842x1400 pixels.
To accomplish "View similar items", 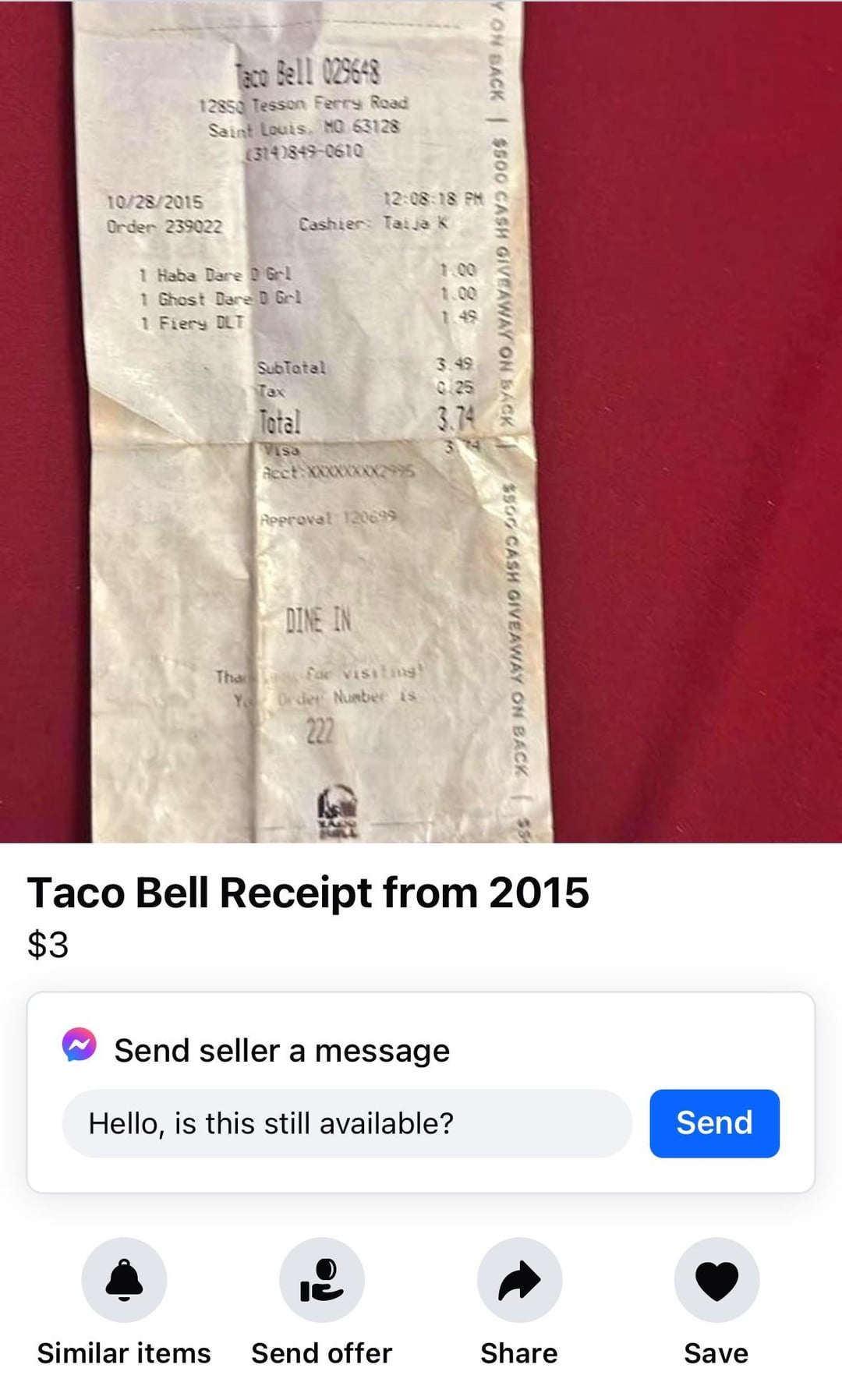I will [x=124, y=1280].
